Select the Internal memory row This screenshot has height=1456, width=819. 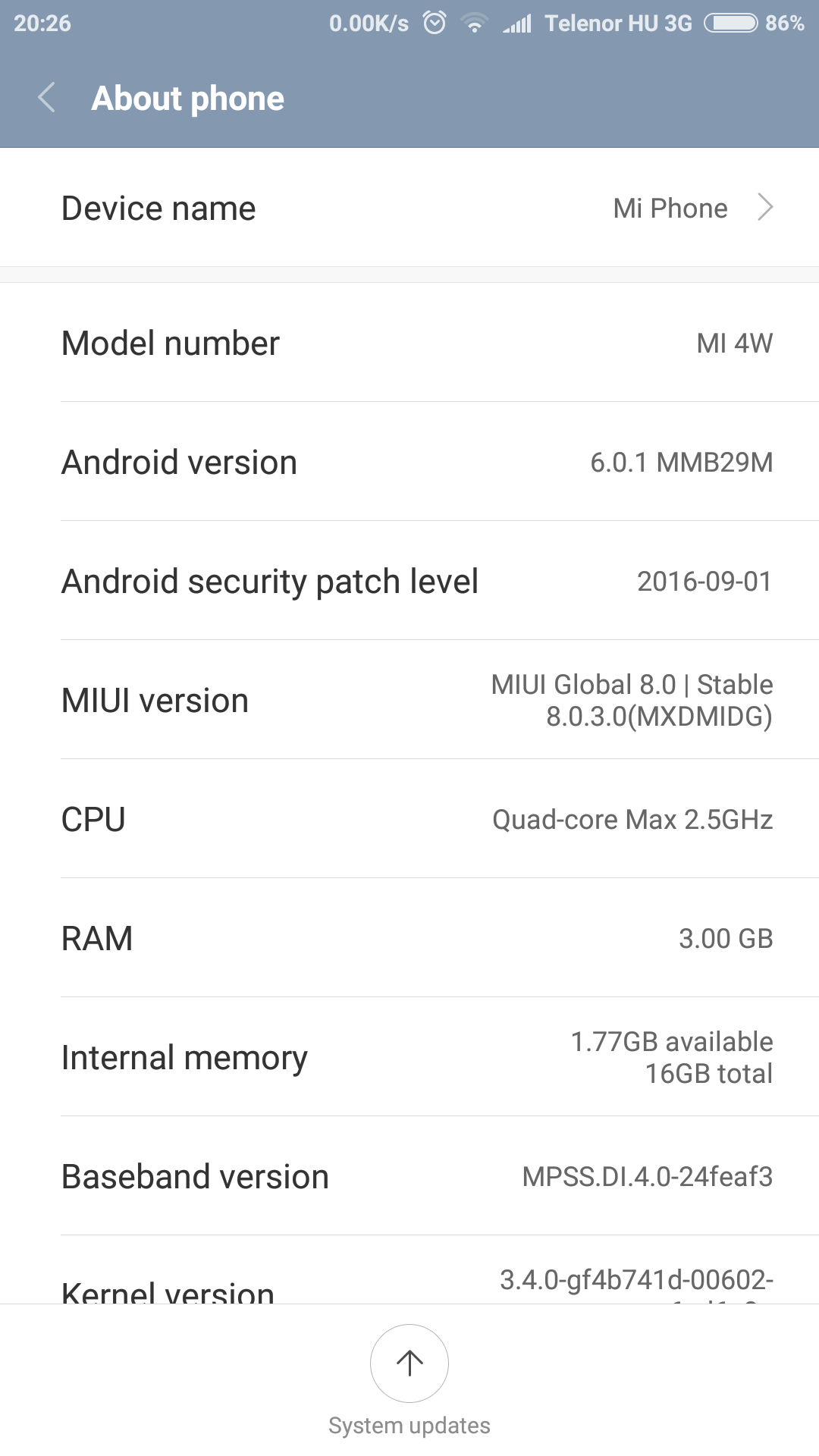pos(409,1057)
